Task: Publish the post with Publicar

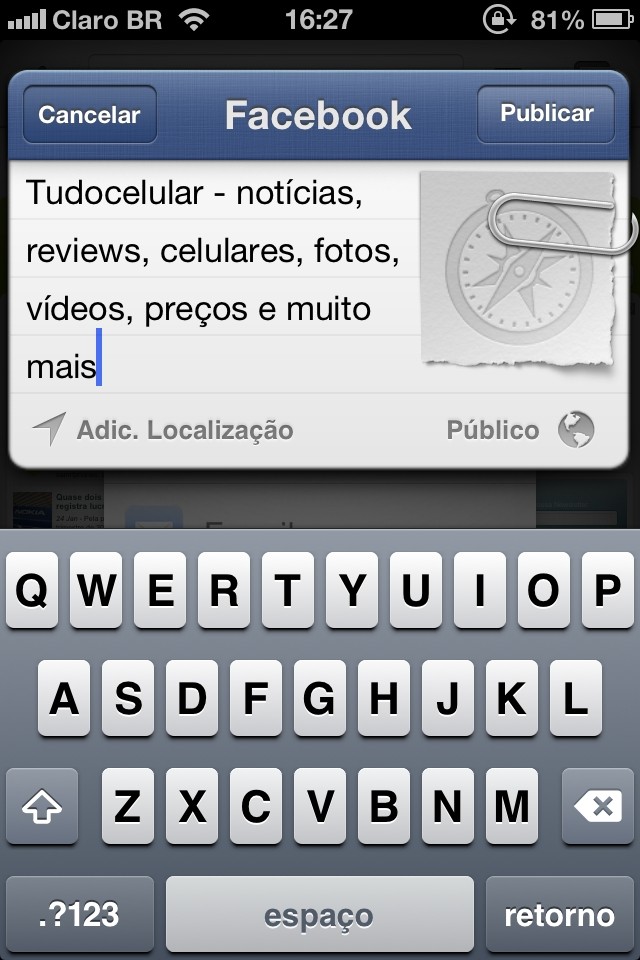Action: click(x=547, y=114)
